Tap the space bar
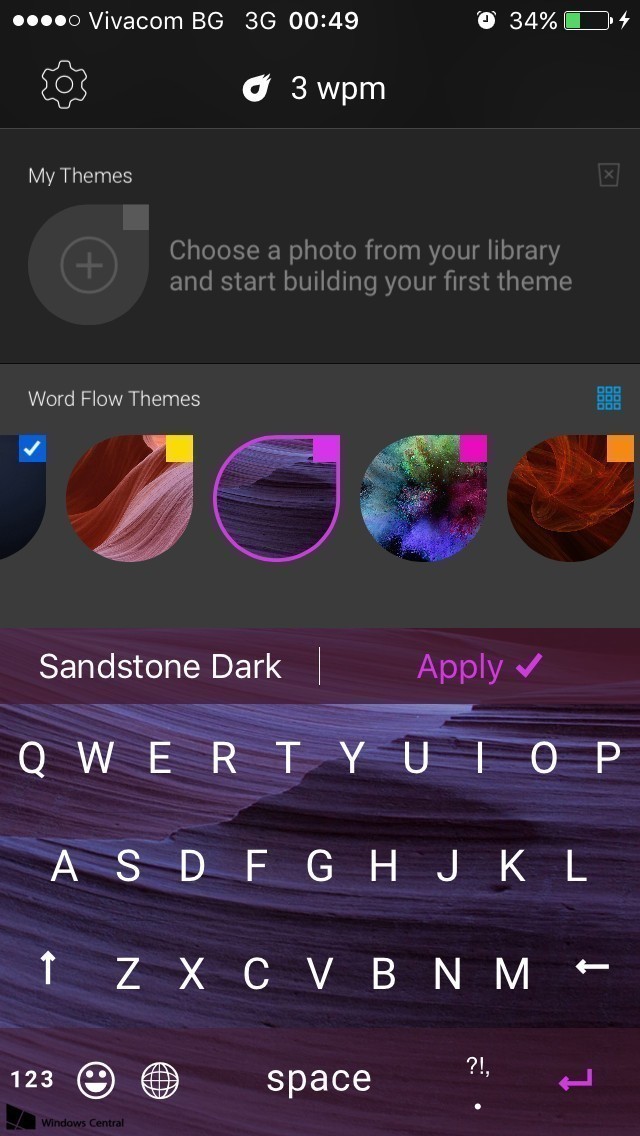Image resolution: width=640 pixels, height=1136 pixels. tap(318, 1079)
